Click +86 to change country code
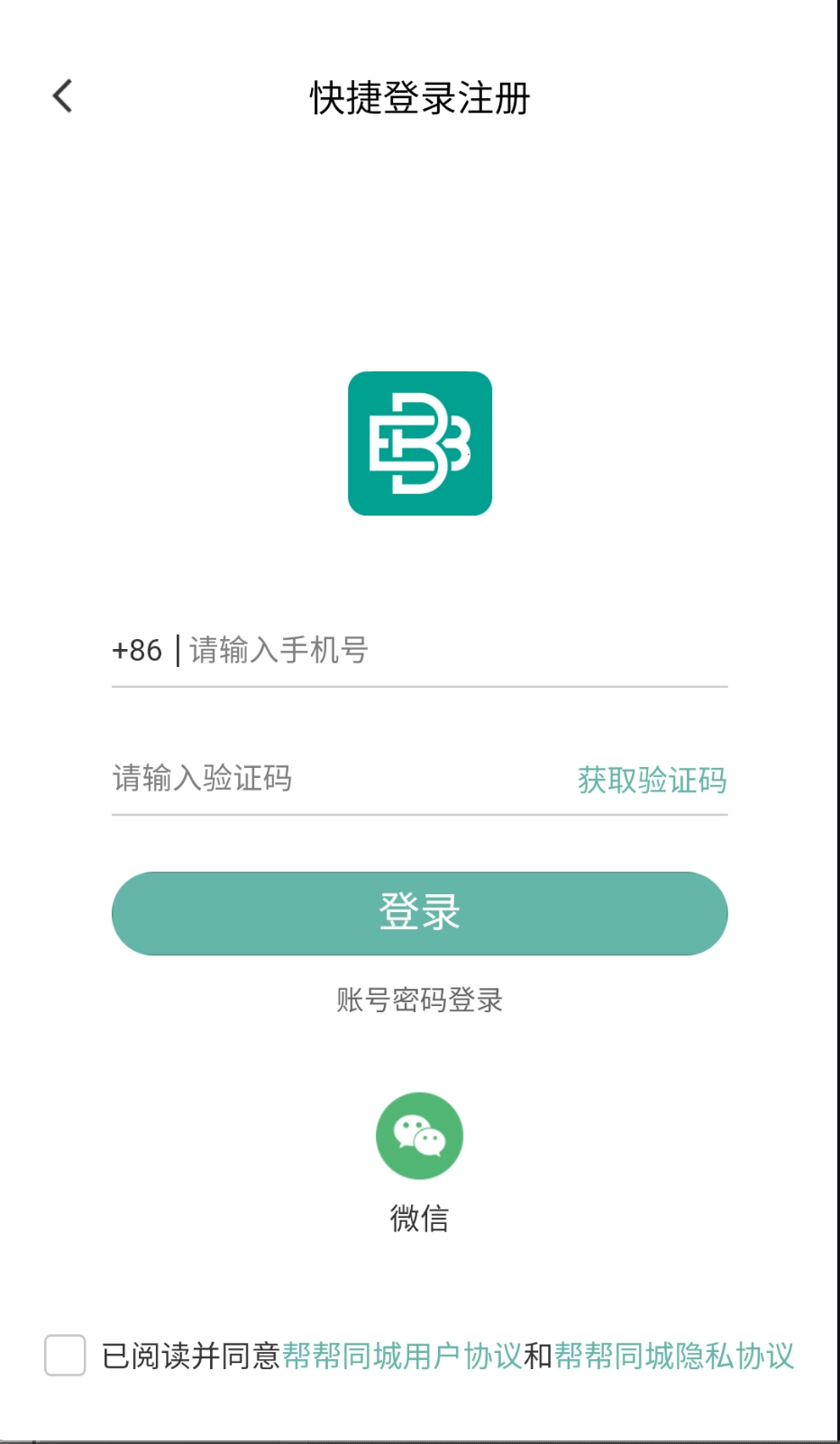The image size is (840, 1444). [137, 649]
